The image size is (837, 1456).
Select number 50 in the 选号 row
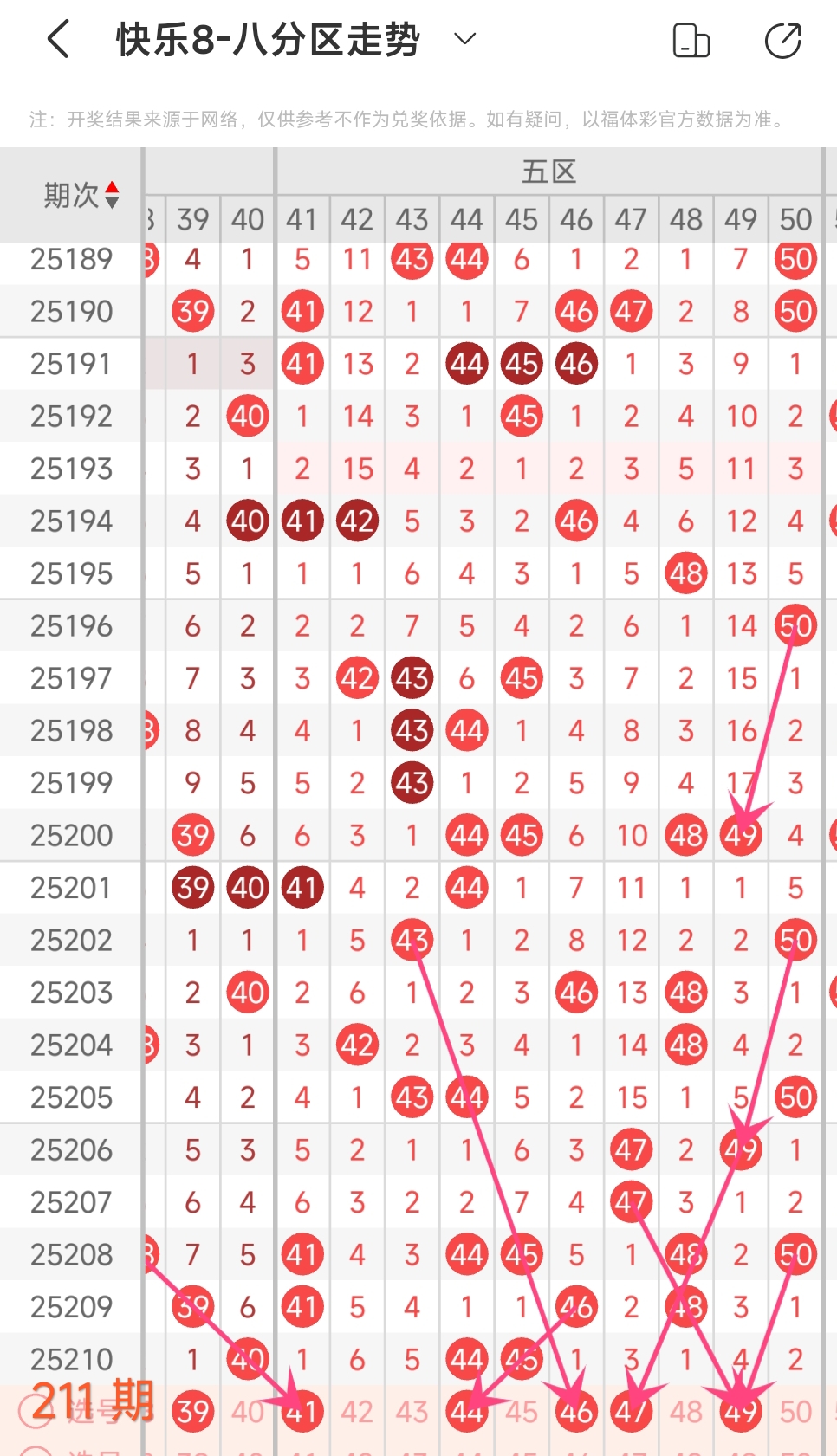tap(795, 1412)
